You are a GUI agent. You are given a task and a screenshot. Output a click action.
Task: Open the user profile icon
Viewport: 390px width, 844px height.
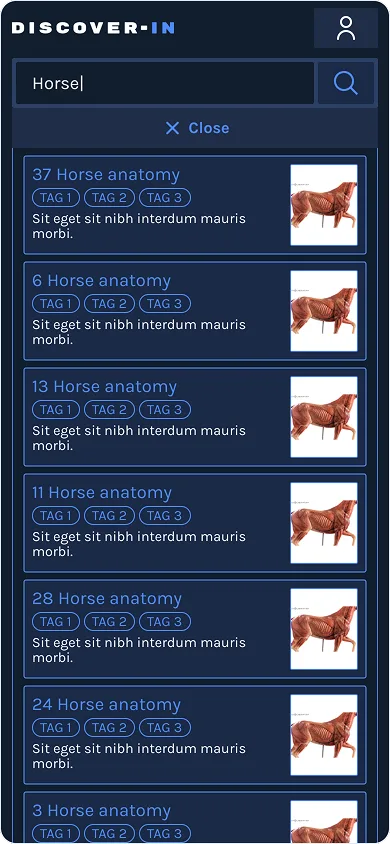tap(346, 28)
